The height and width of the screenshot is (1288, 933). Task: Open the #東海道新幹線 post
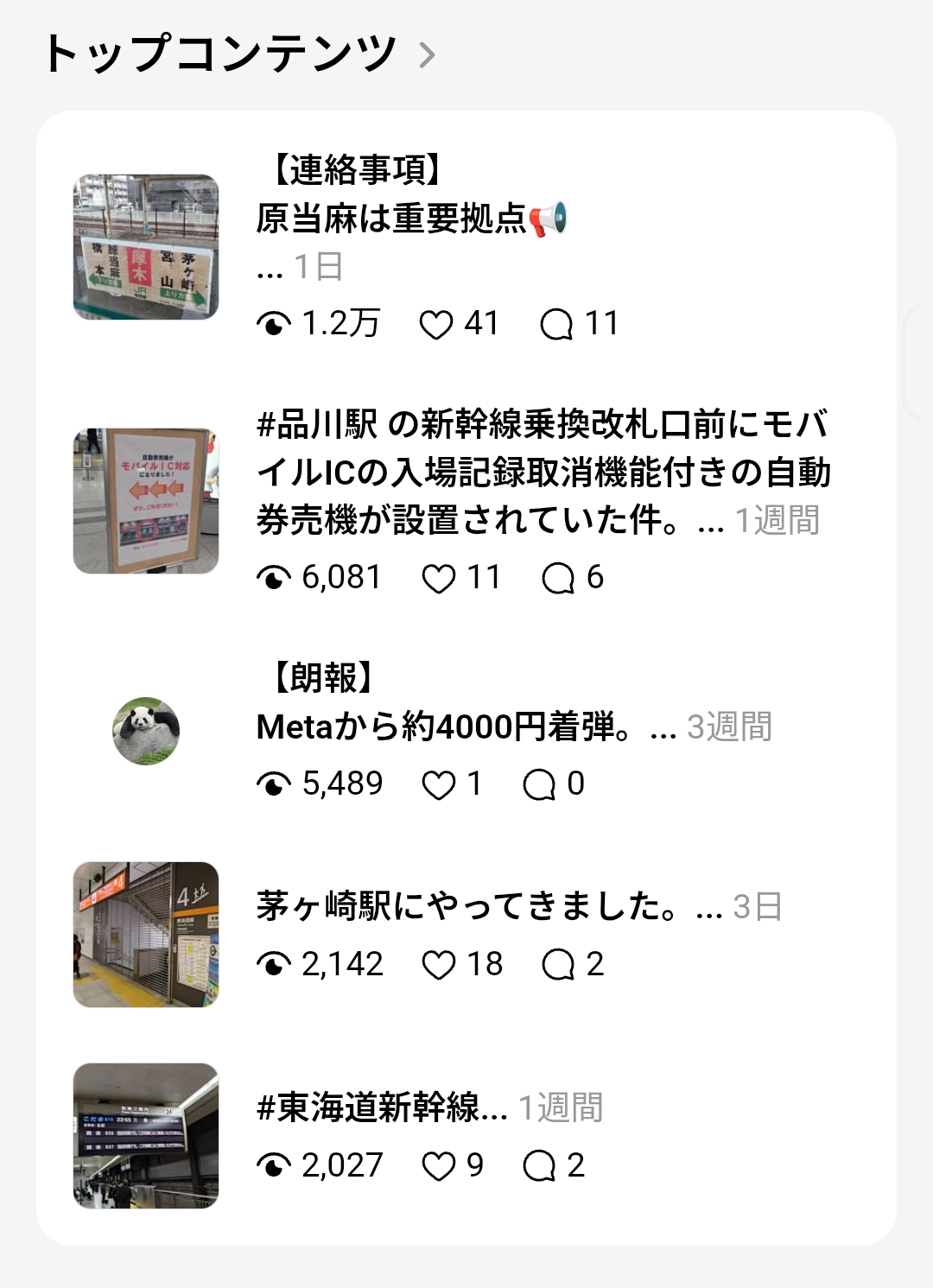click(380, 1107)
